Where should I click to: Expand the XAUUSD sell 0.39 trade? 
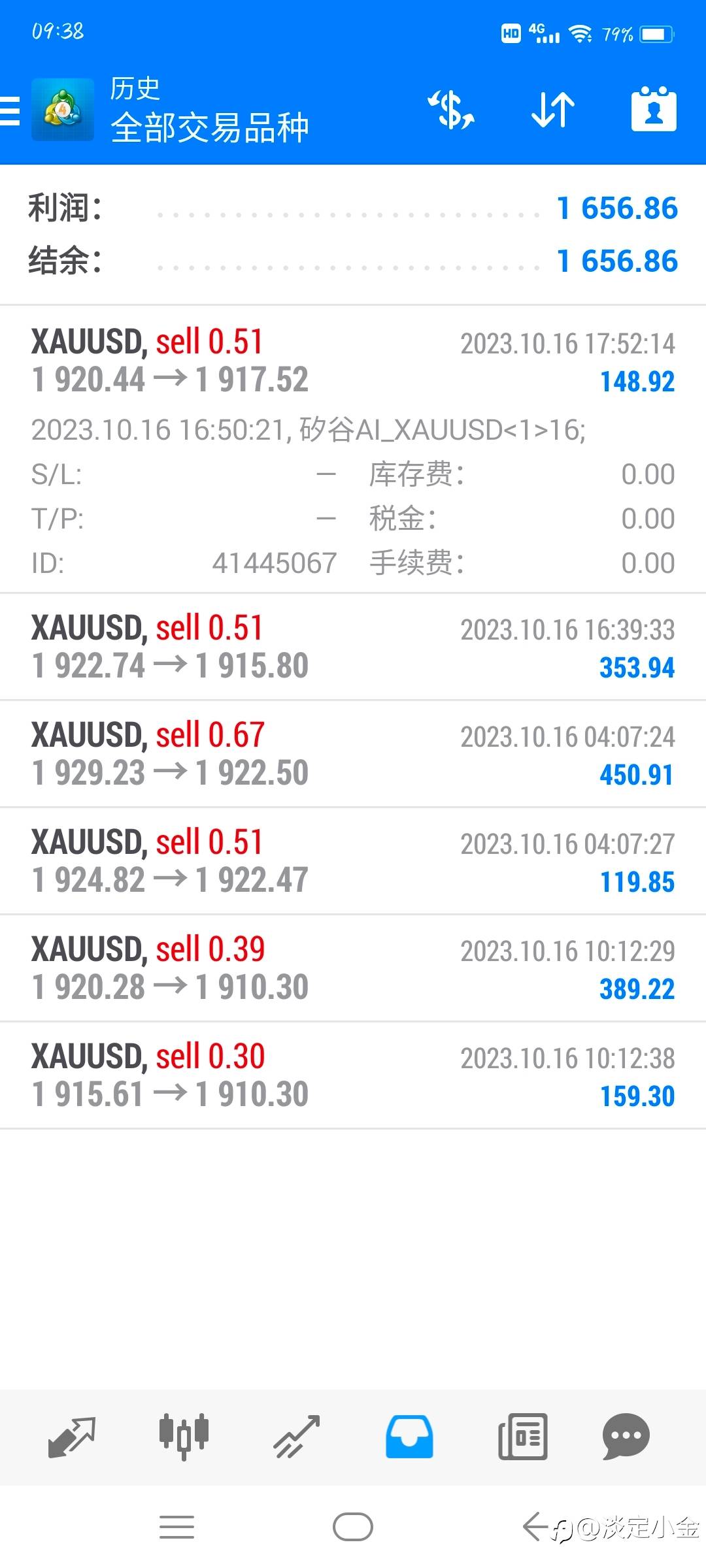coord(353,968)
